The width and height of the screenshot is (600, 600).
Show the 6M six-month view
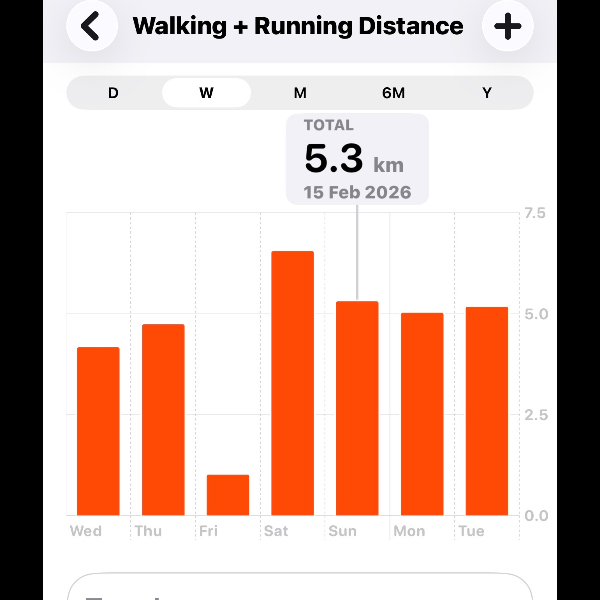(393, 93)
